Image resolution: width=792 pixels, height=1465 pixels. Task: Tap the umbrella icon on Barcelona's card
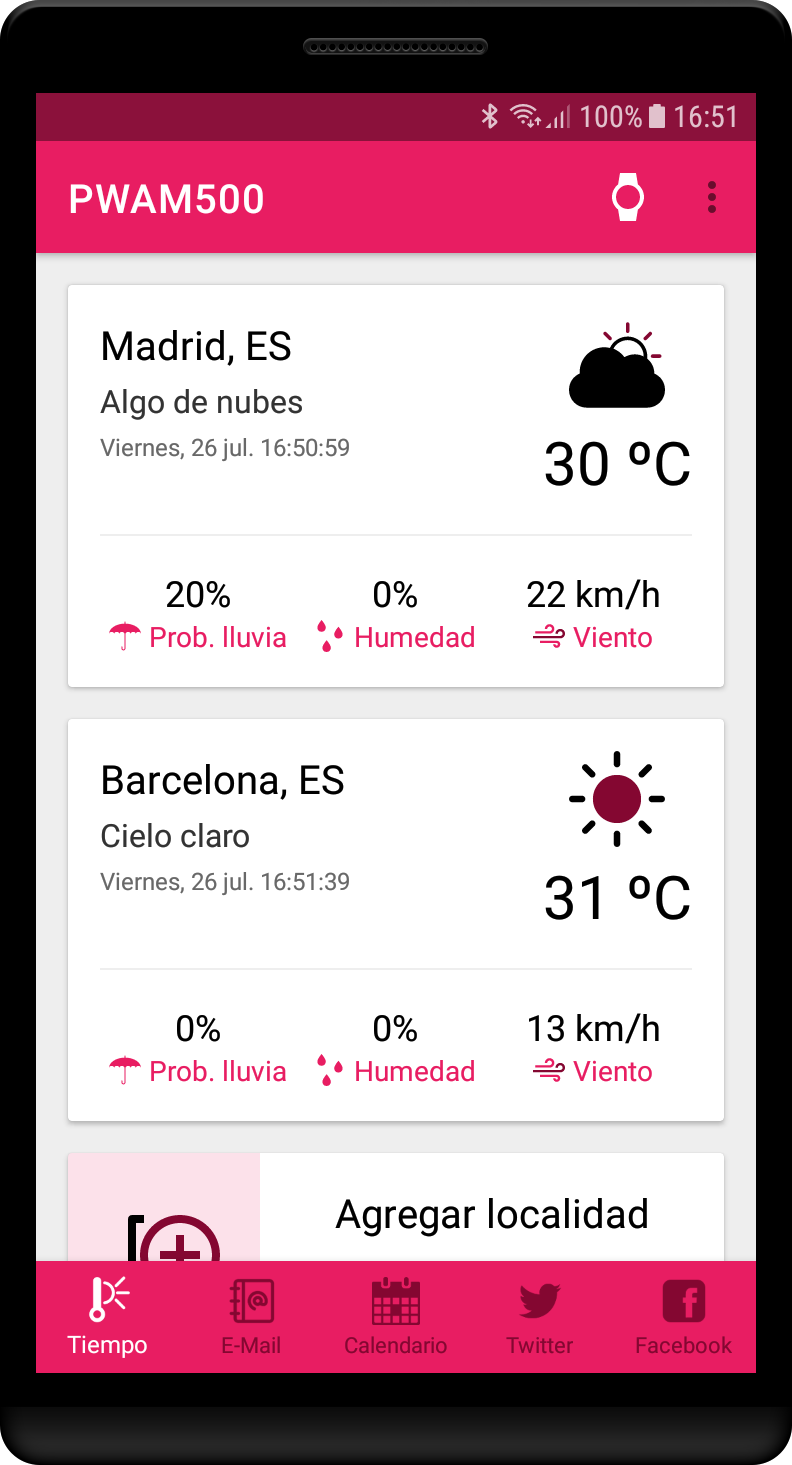124,1068
